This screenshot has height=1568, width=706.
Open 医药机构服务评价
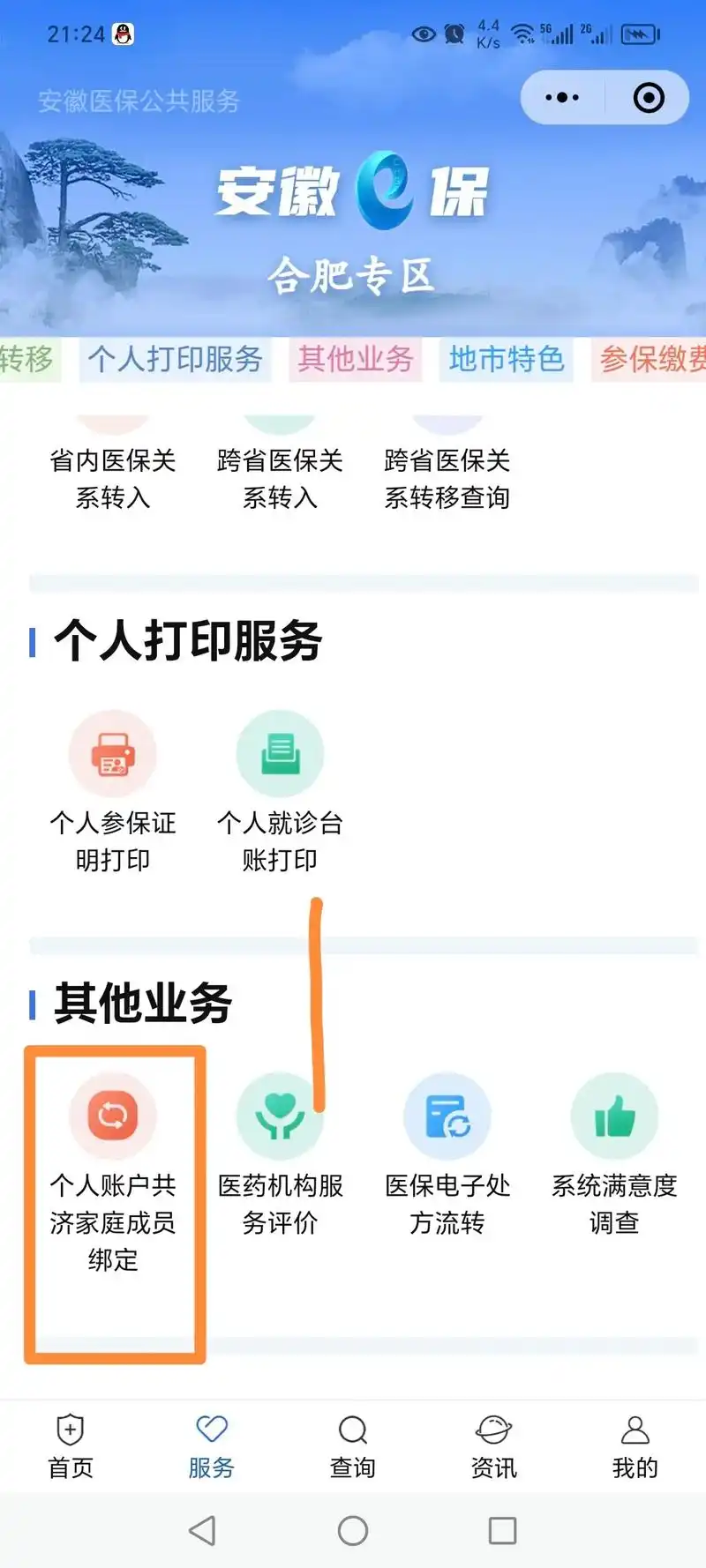280,1154
